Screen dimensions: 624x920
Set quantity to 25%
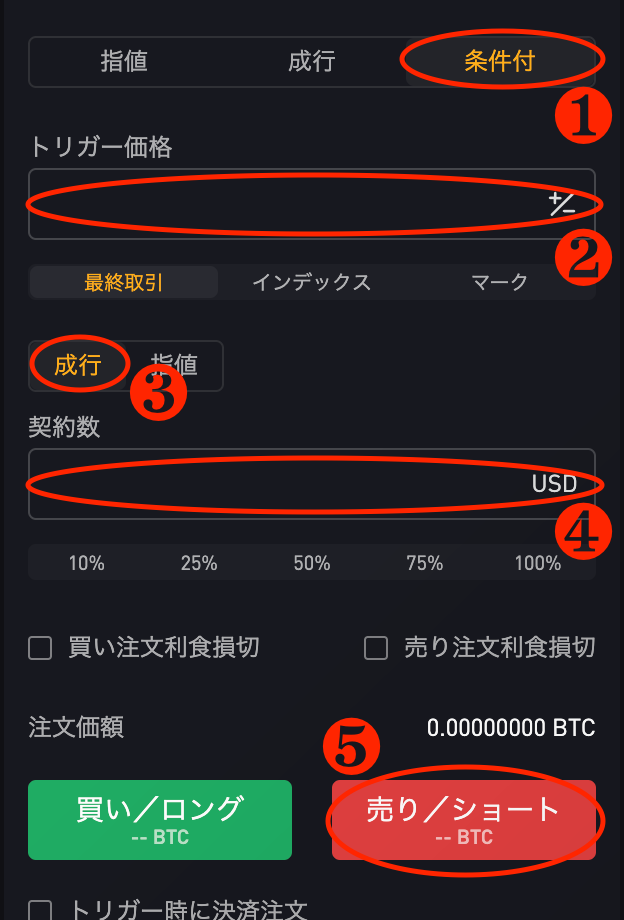pos(199,563)
